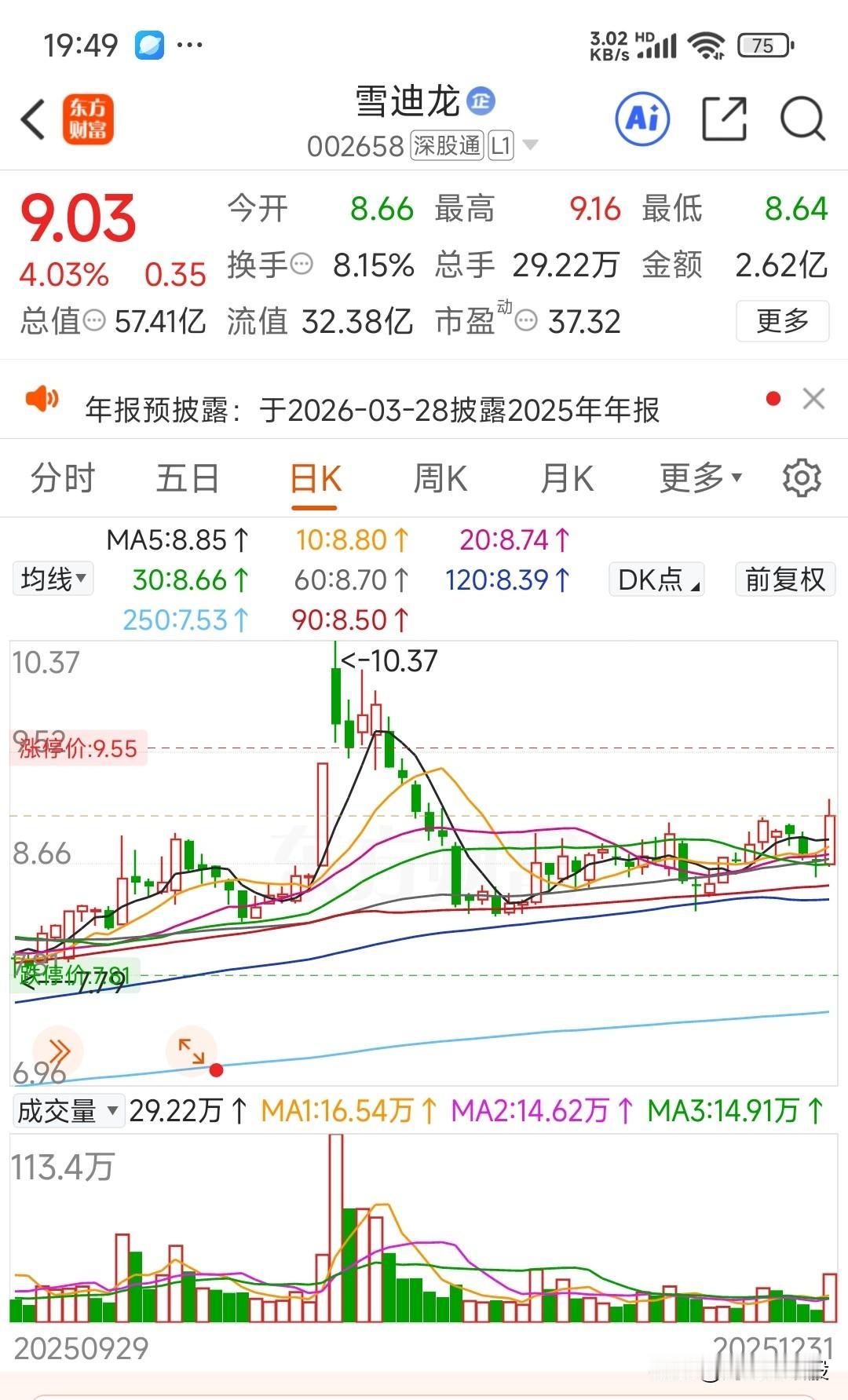
Task: Expand the 更多 chart period dropdown
Action: tap(700, 478)
